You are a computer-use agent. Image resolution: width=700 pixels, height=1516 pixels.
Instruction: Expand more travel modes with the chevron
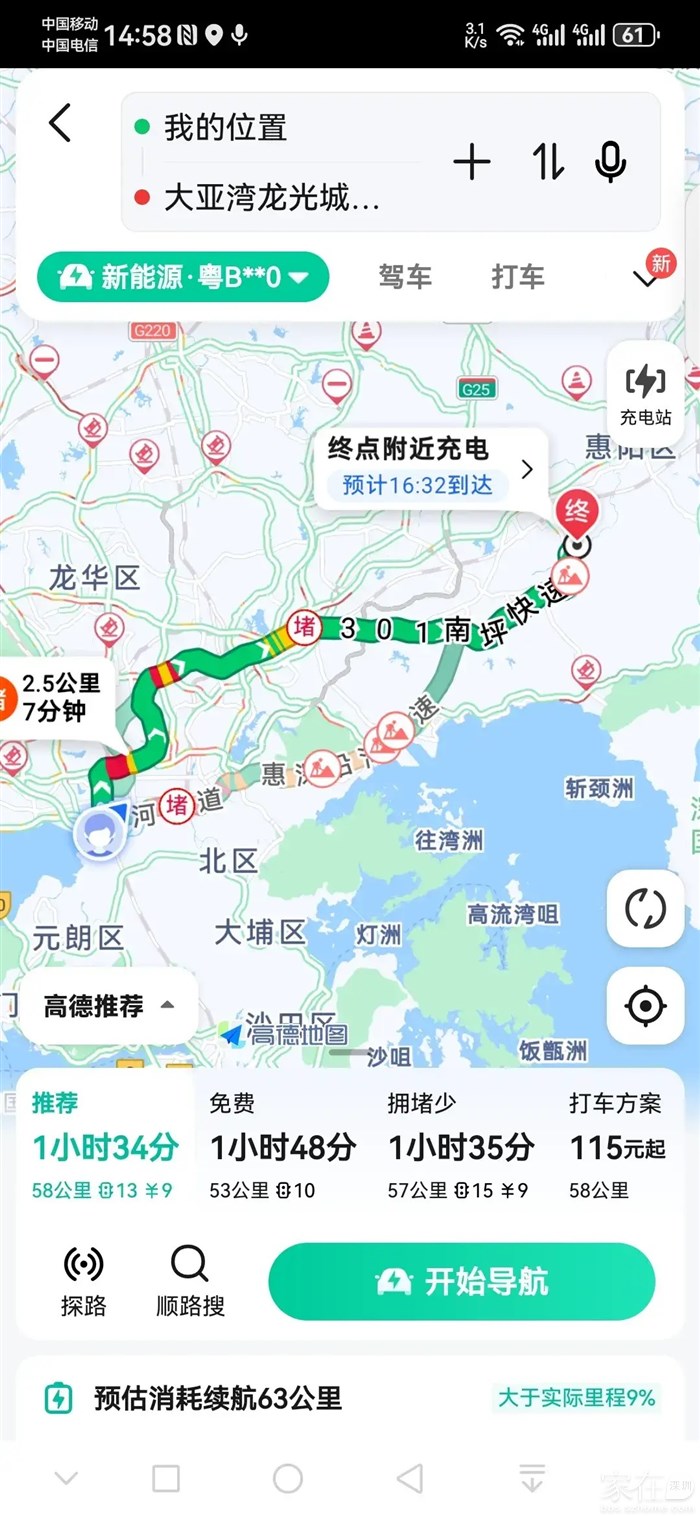[x=647, y=279]
